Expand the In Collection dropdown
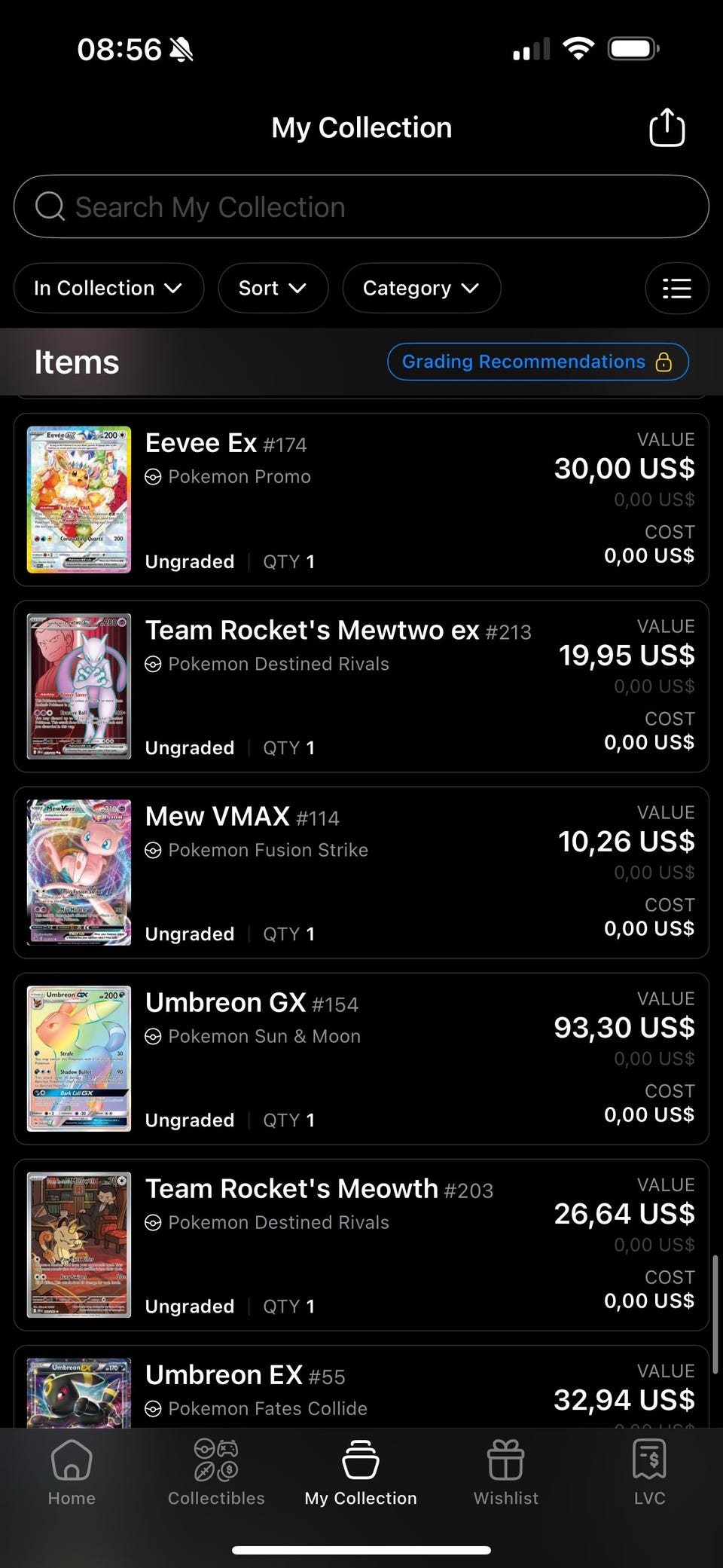This screenshot has width=723, height=1568. pos(108,288)
